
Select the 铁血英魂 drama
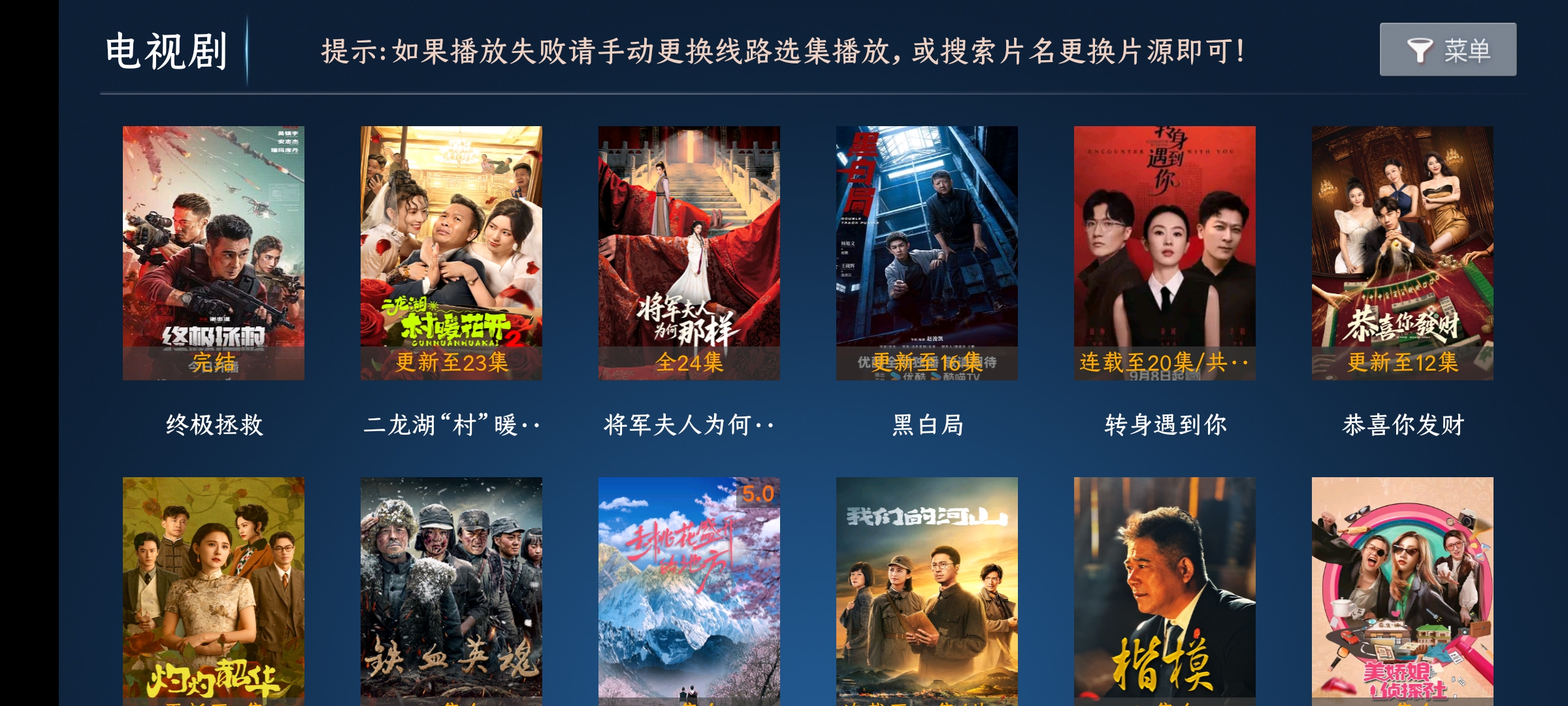(x=451, y=588)
